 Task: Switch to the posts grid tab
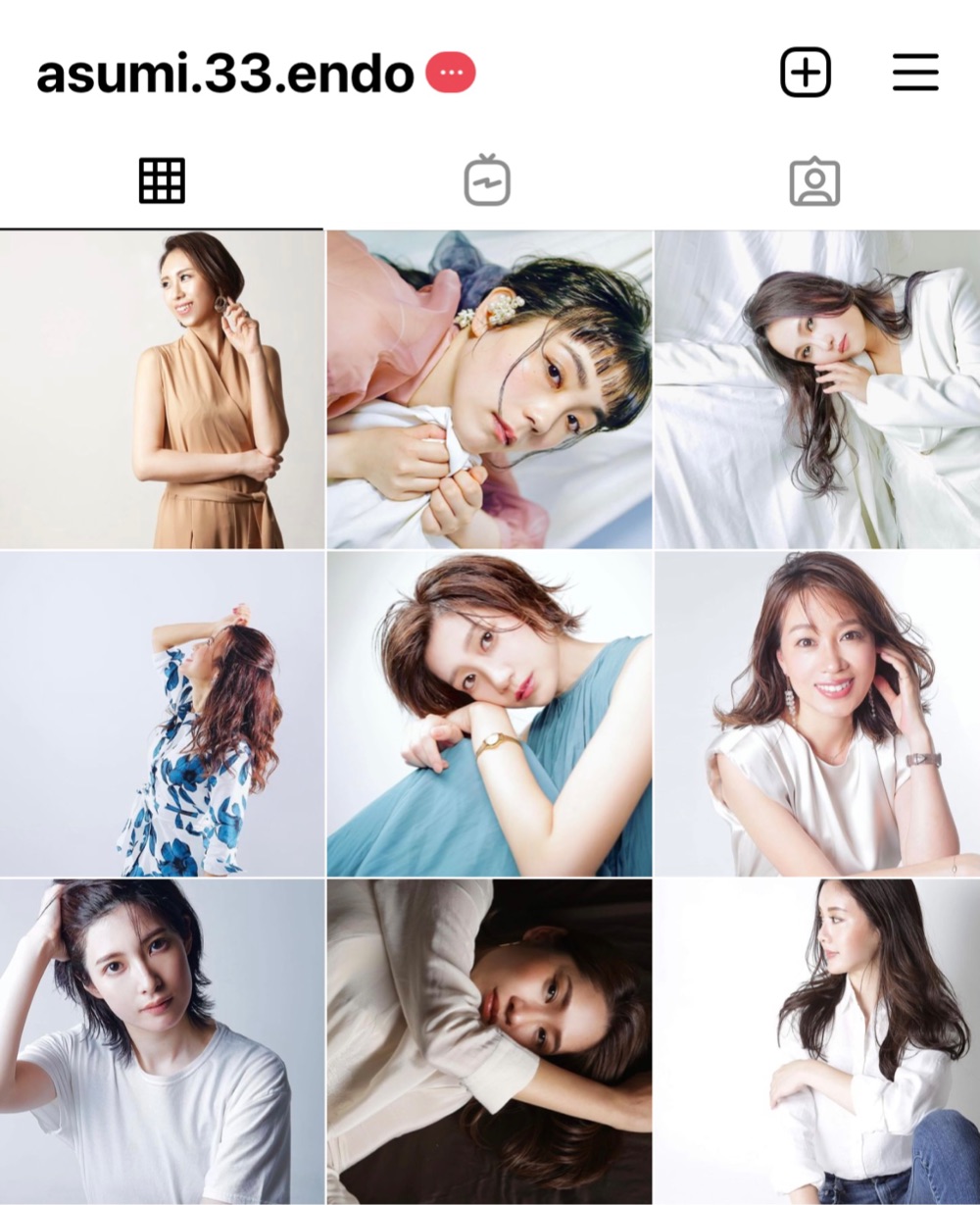point(162,182)
